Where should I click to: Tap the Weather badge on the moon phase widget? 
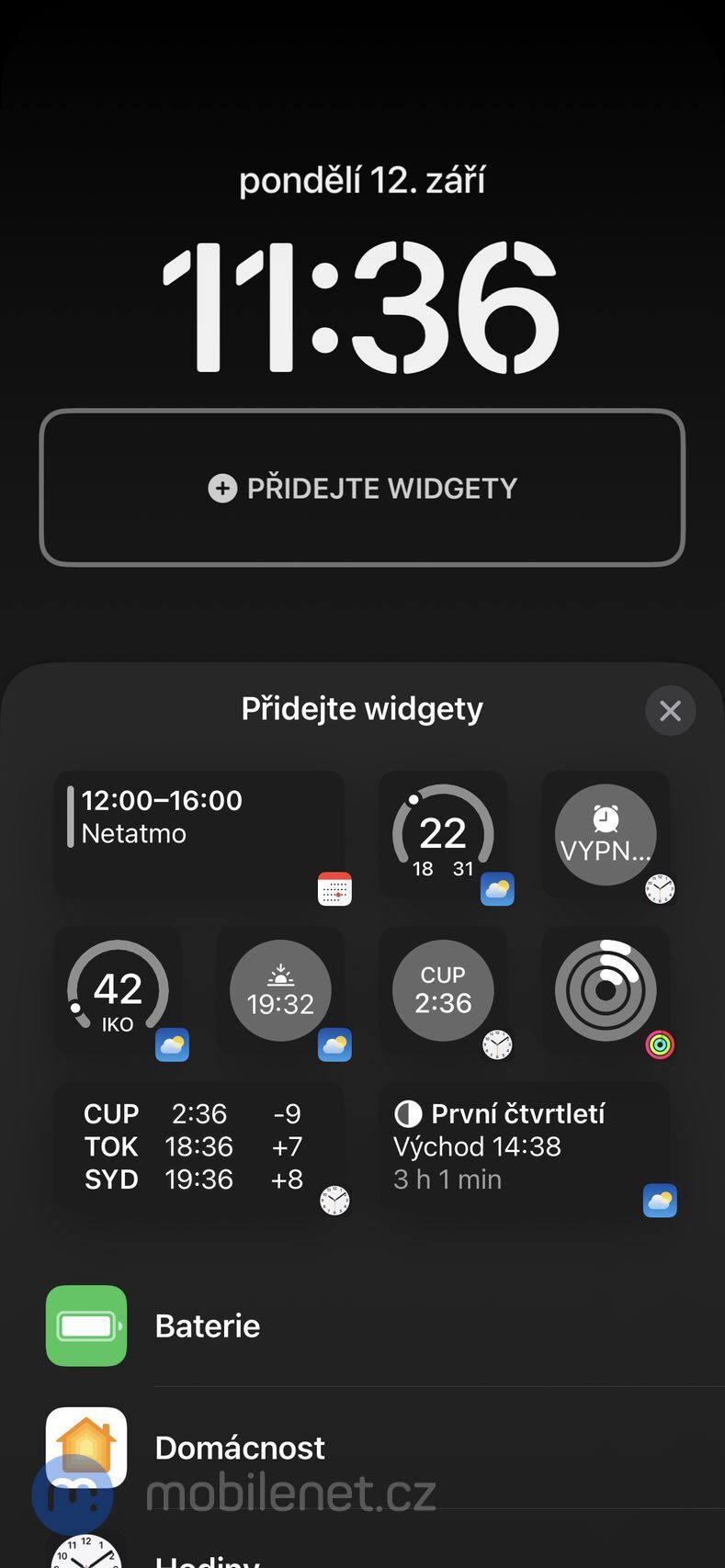coord(660,1201)
